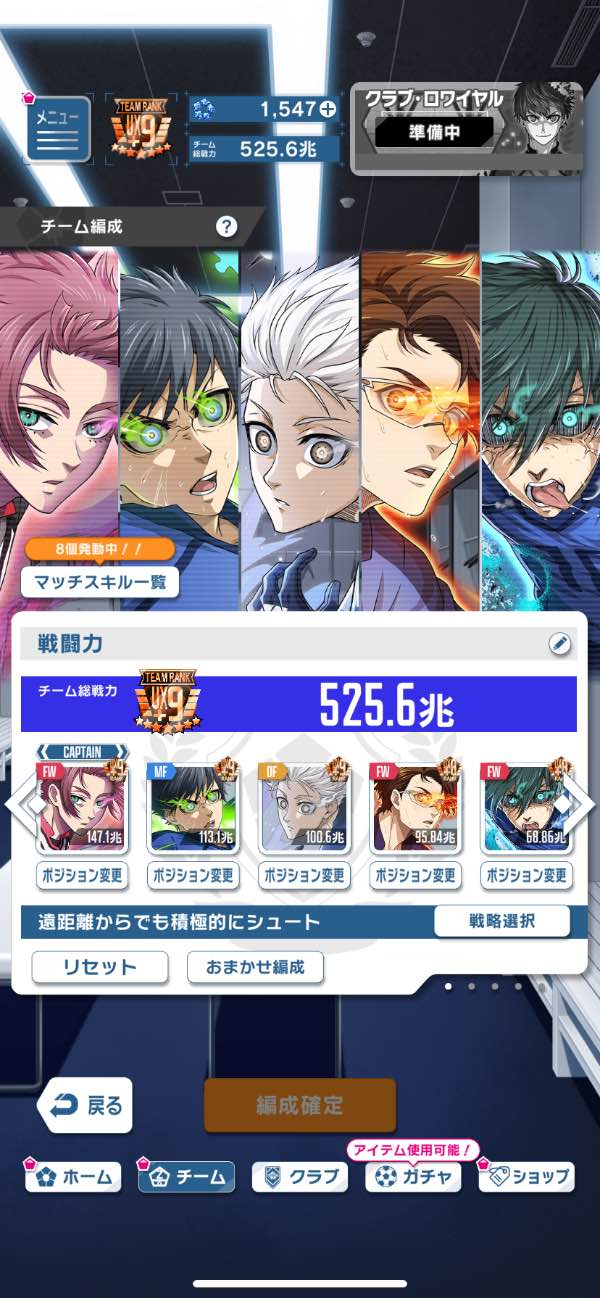Tap the リセット button

click(99, 967)
